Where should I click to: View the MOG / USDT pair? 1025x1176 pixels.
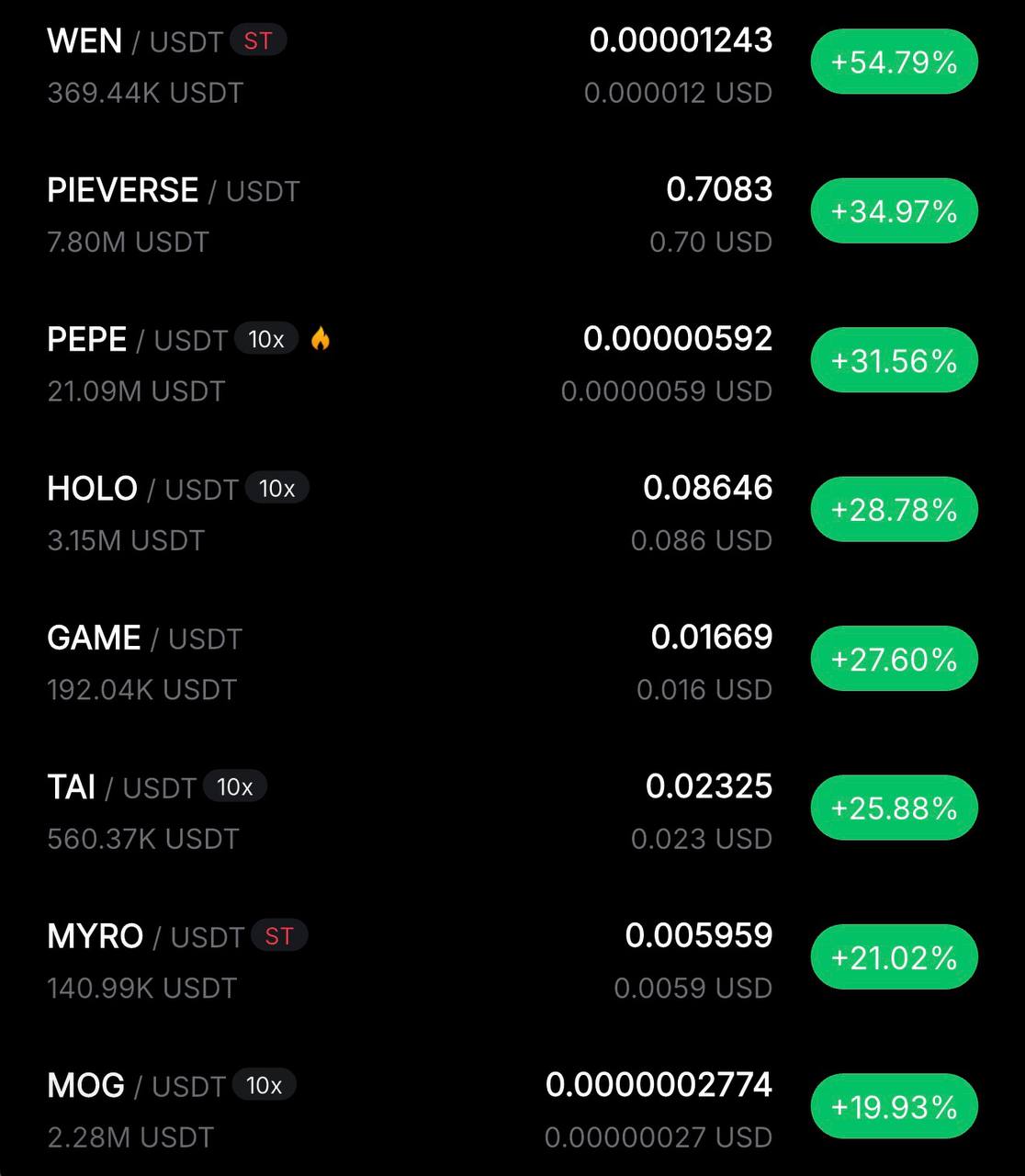[x=136, y=1086]
